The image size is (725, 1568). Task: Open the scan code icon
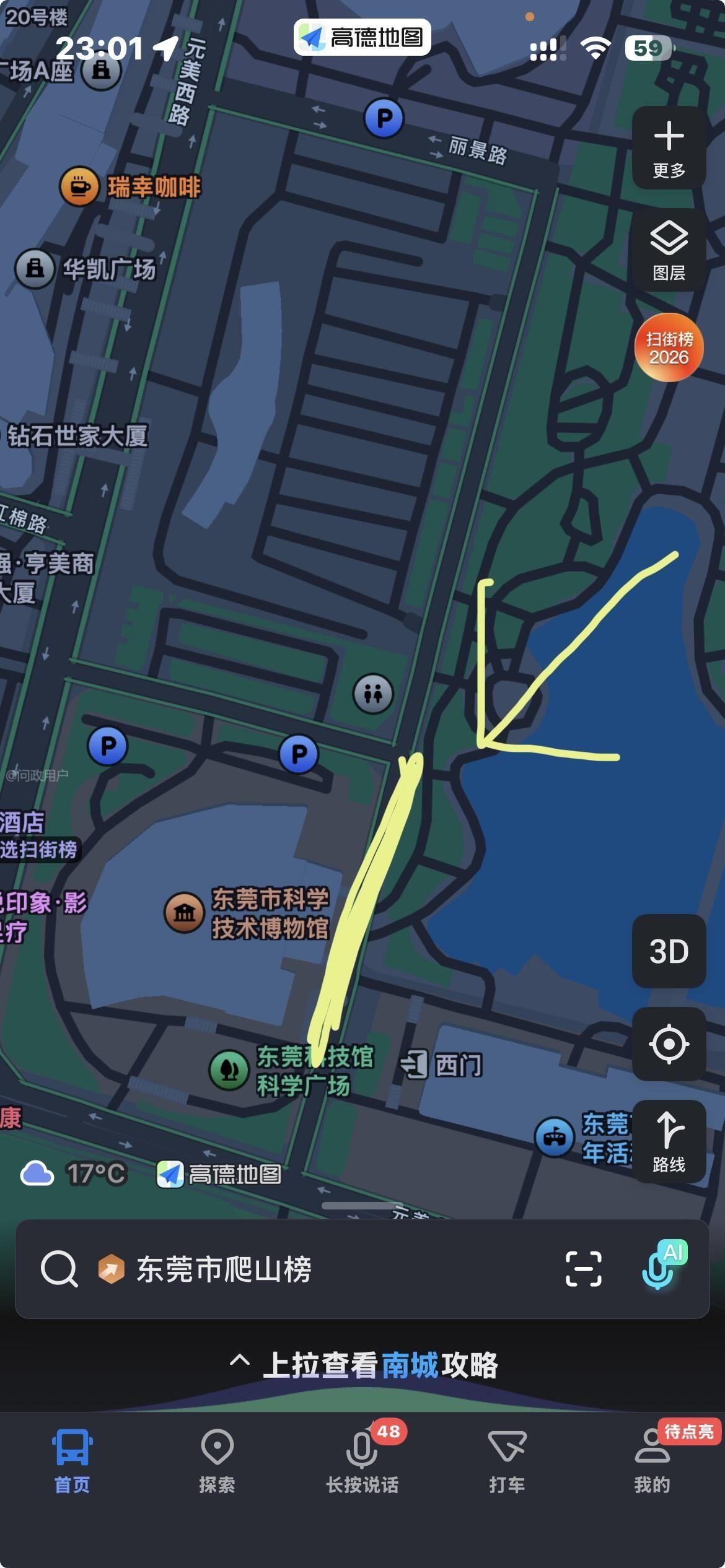click(x=583, y=1269)
